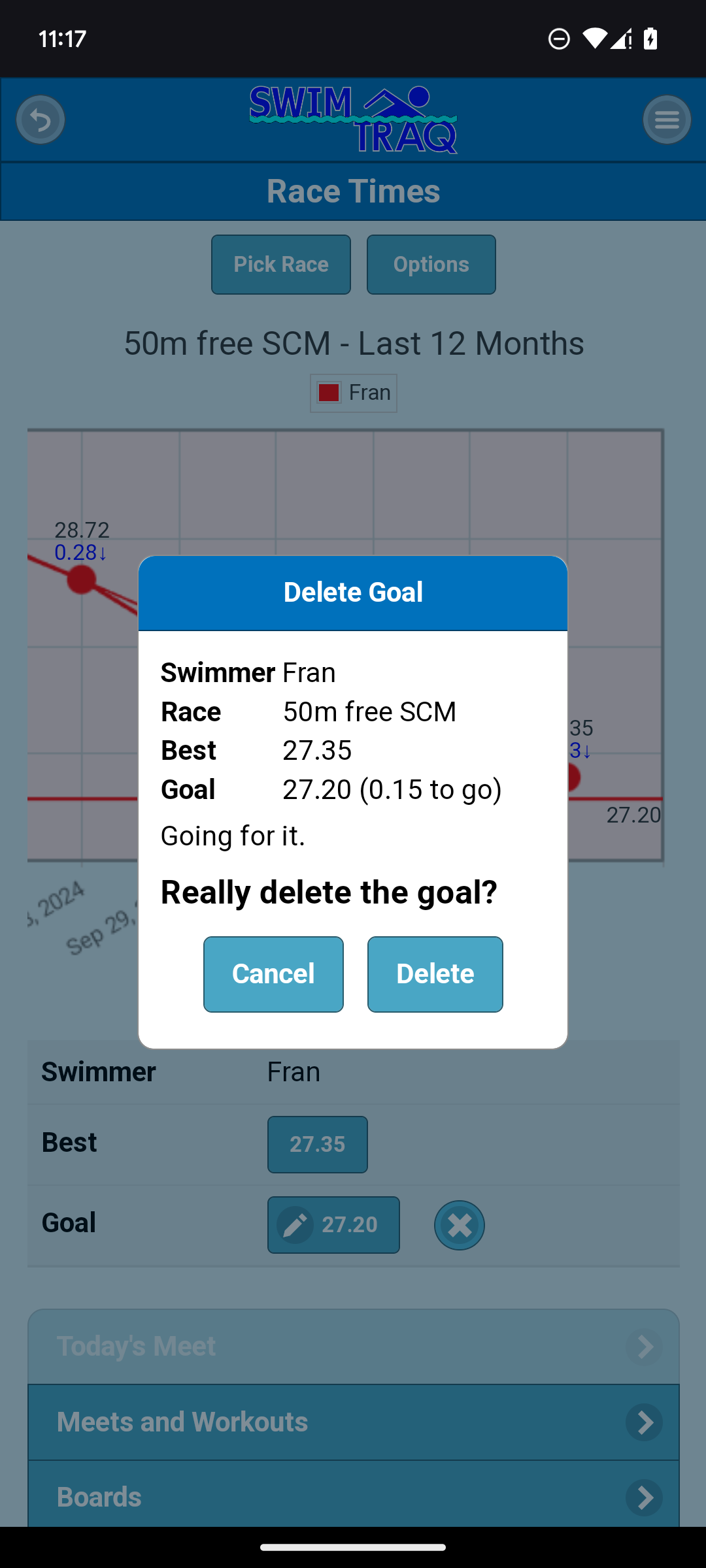
Task: Open the hamburger menu
Action: 667,120
